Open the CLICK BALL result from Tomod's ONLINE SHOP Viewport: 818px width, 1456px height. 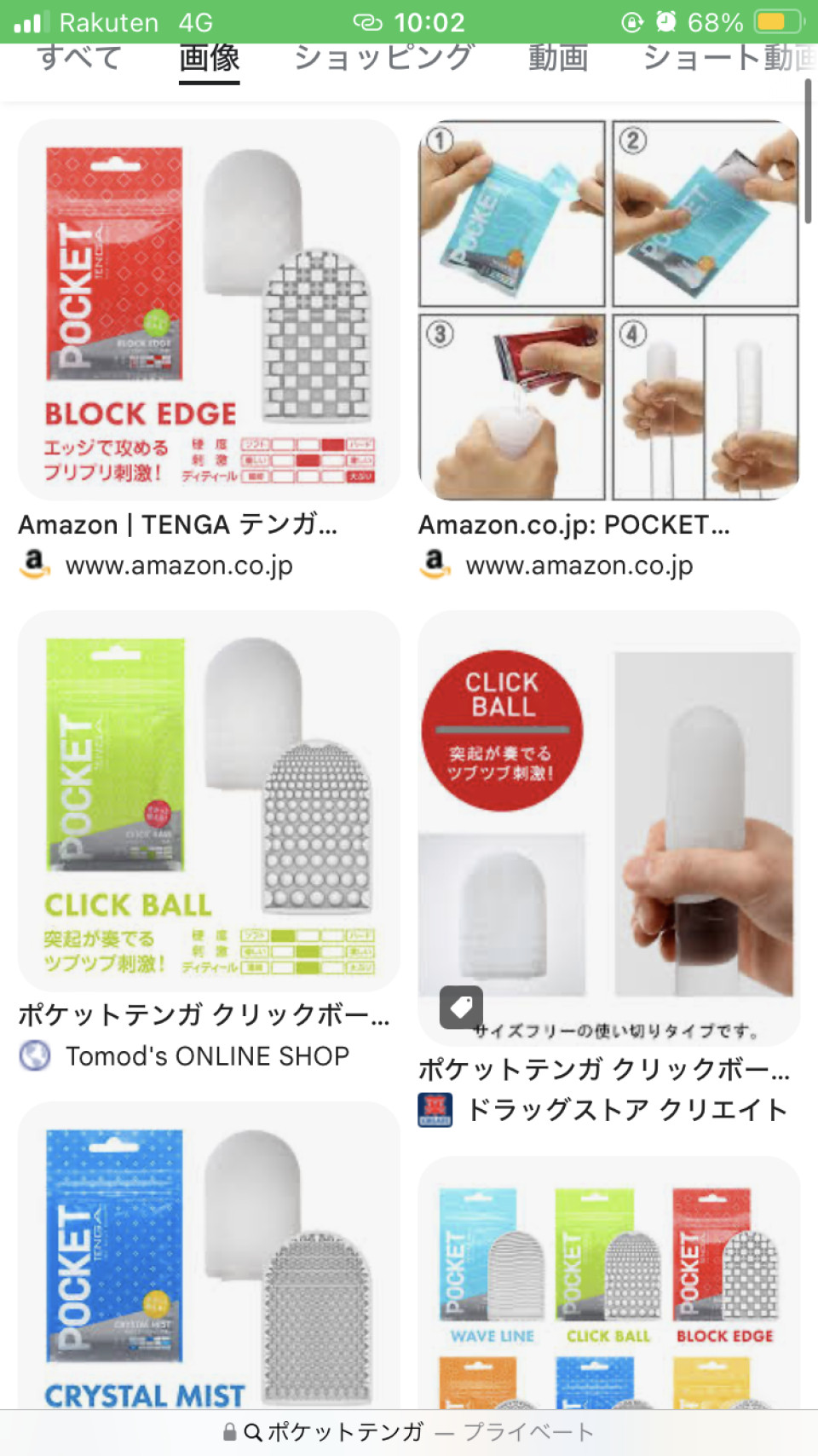coord(209,801)
